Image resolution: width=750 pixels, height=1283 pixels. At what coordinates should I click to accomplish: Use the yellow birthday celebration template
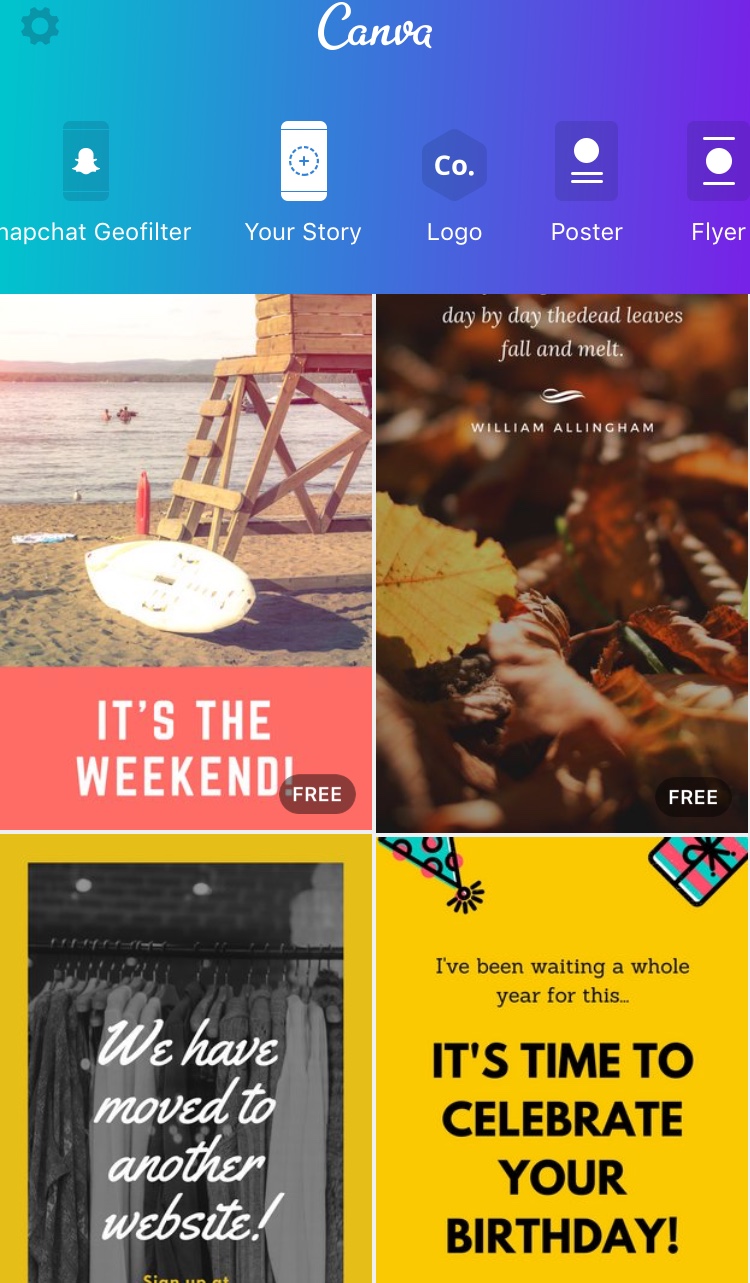pos(562,1060)
